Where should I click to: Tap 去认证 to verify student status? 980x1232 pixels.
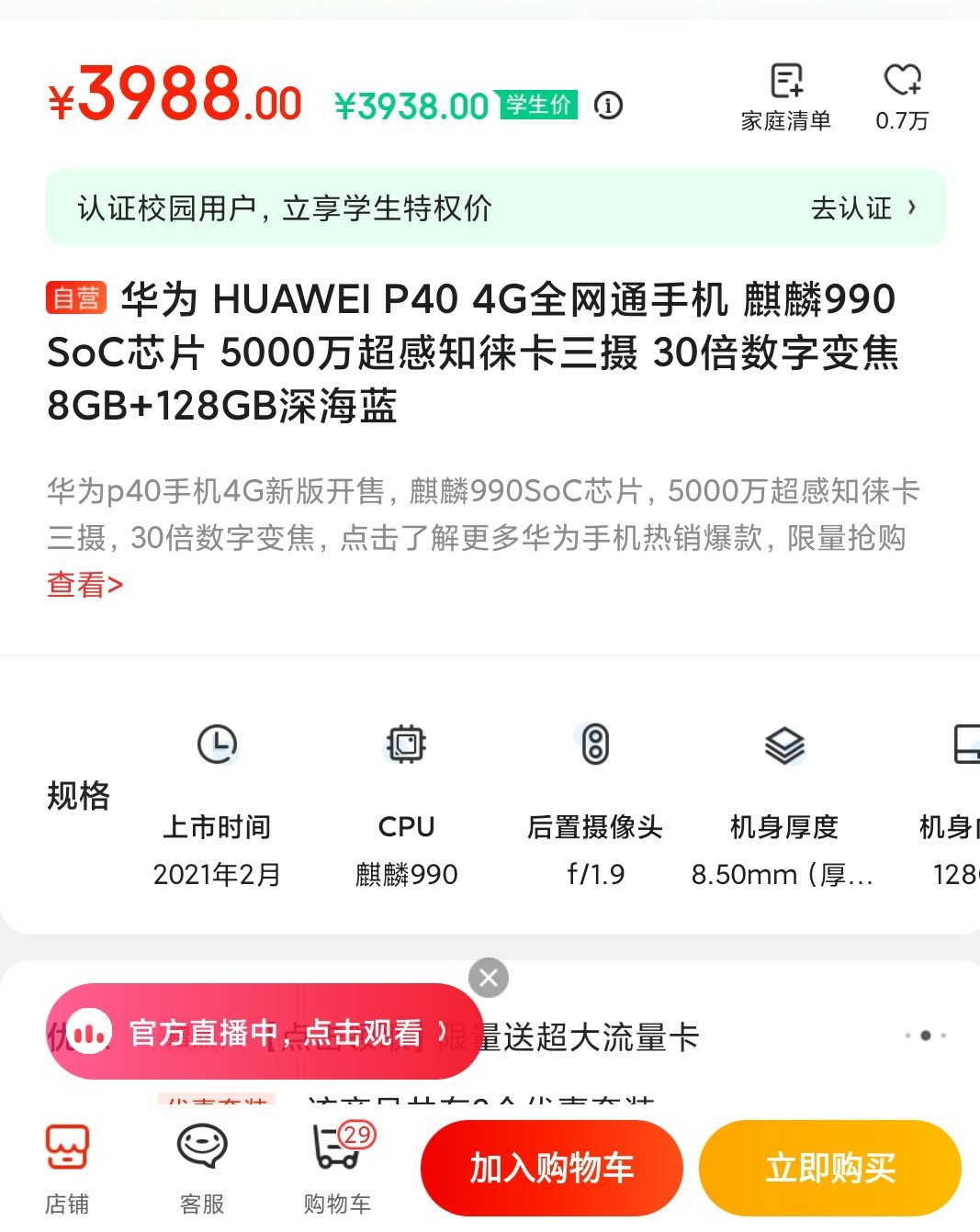tap(862, 208)
